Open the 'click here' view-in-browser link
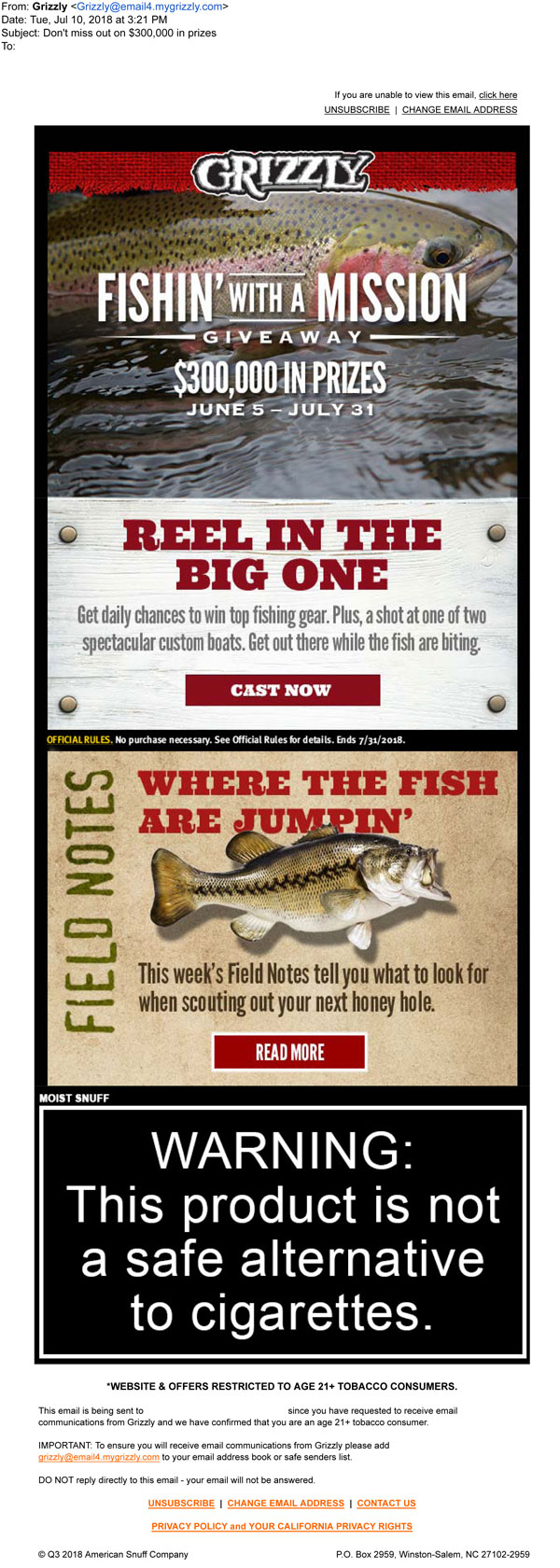The height and width of the screenshot is (1568, 560). 497,95
